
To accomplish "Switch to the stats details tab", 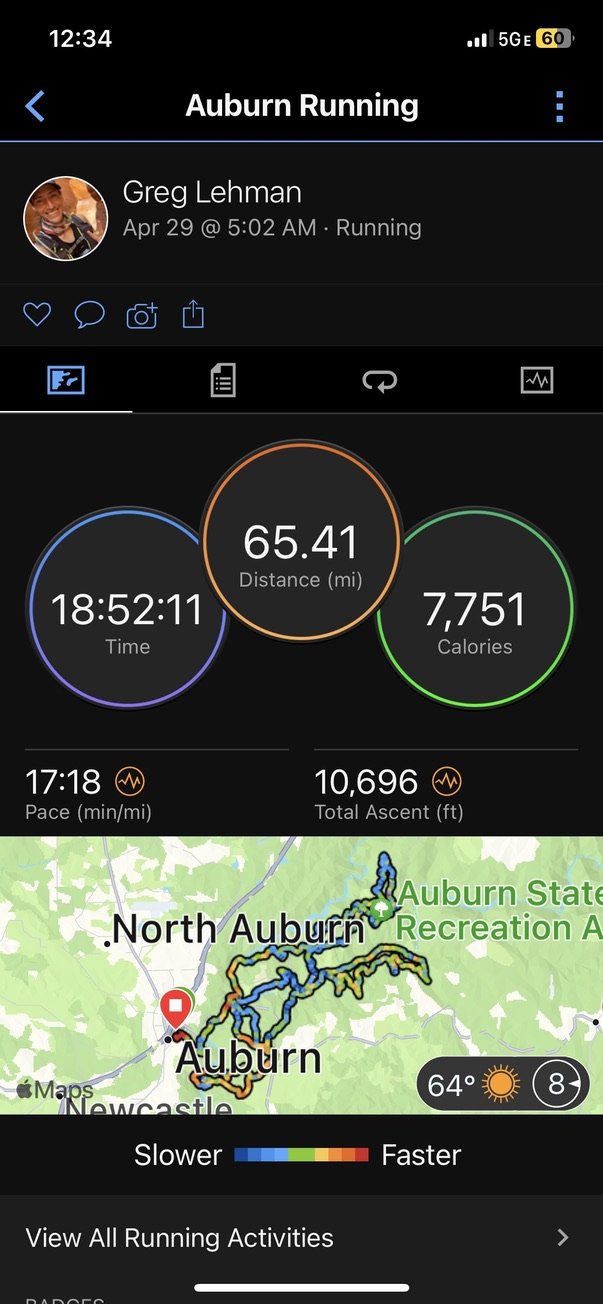I will (x=223, y=380).
